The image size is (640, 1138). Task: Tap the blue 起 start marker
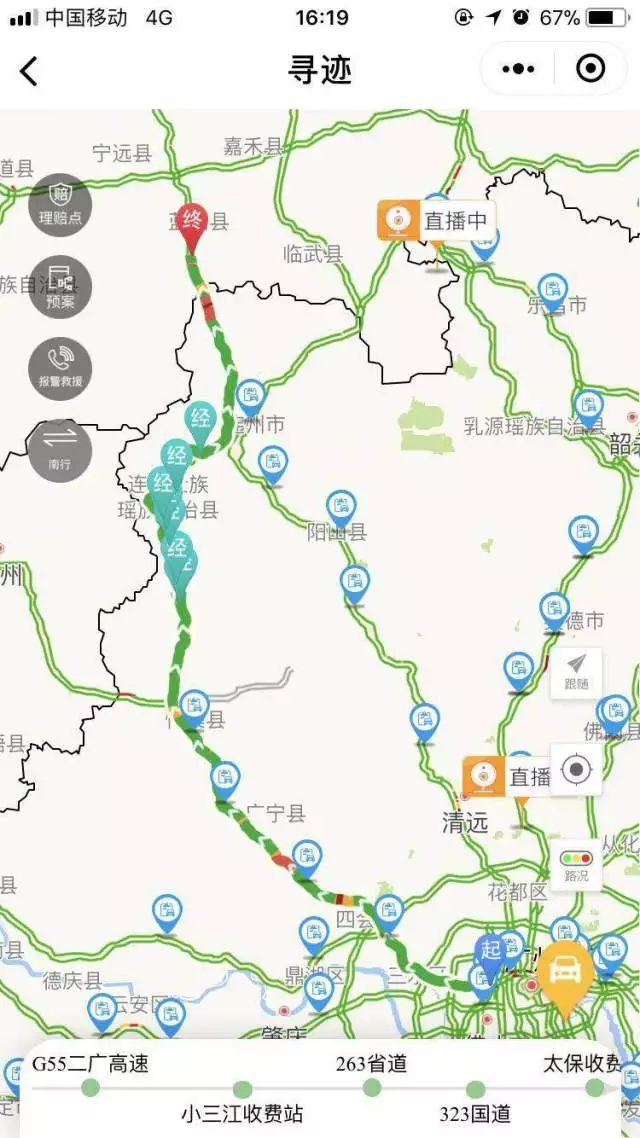click(490, 951)
